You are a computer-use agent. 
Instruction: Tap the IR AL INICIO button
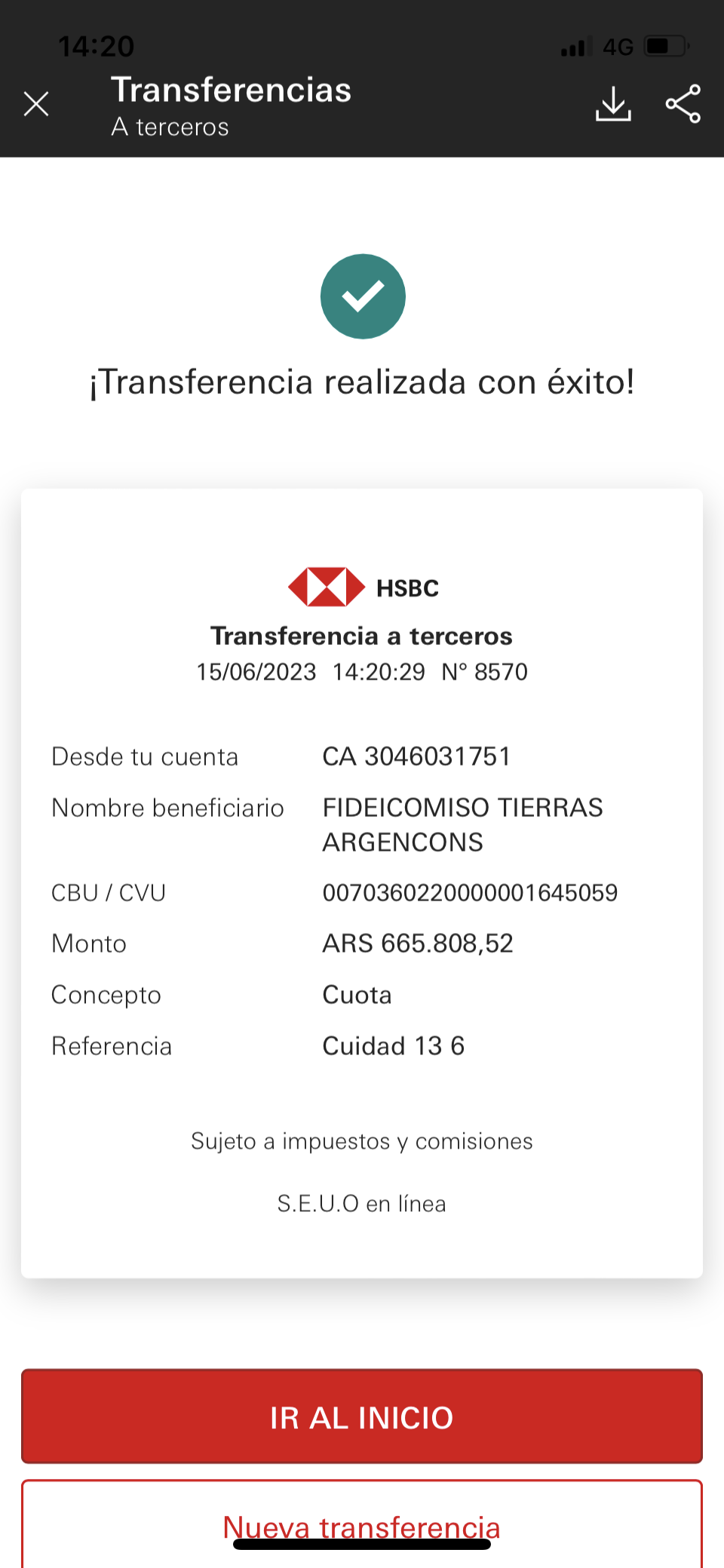point(362,1416)
